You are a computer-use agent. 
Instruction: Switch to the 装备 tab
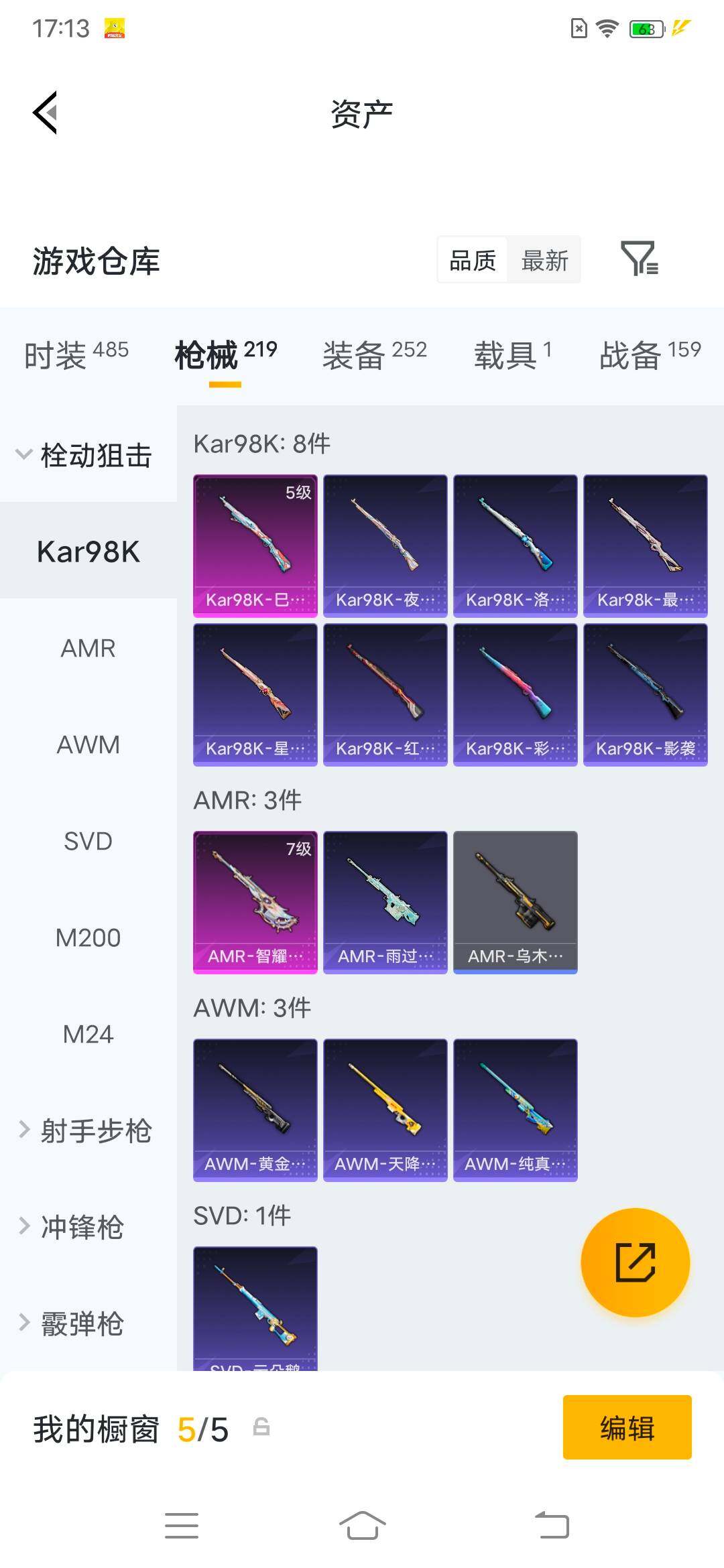click(x=375, y=354)
